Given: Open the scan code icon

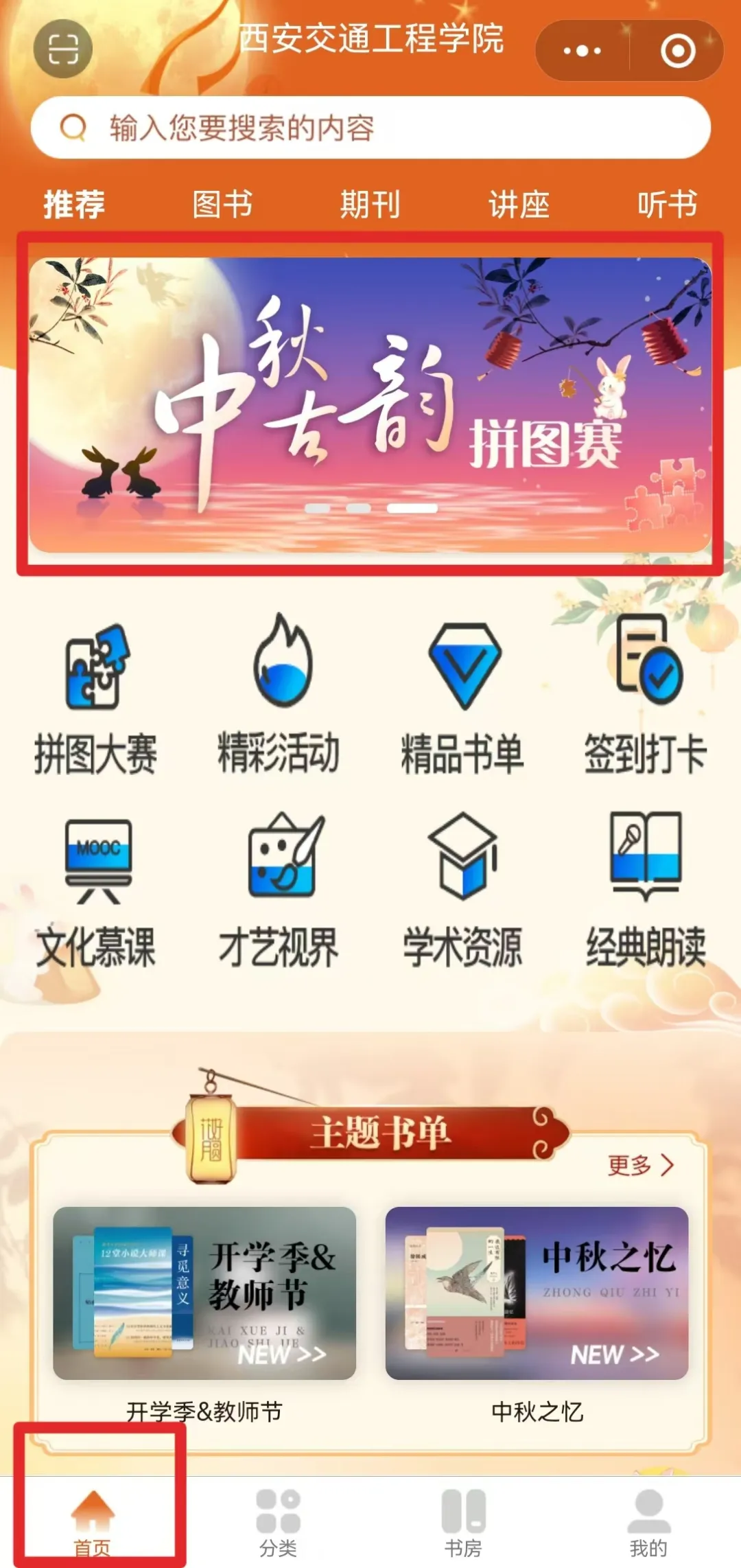Looking at the screenshot, I should 62,49.
